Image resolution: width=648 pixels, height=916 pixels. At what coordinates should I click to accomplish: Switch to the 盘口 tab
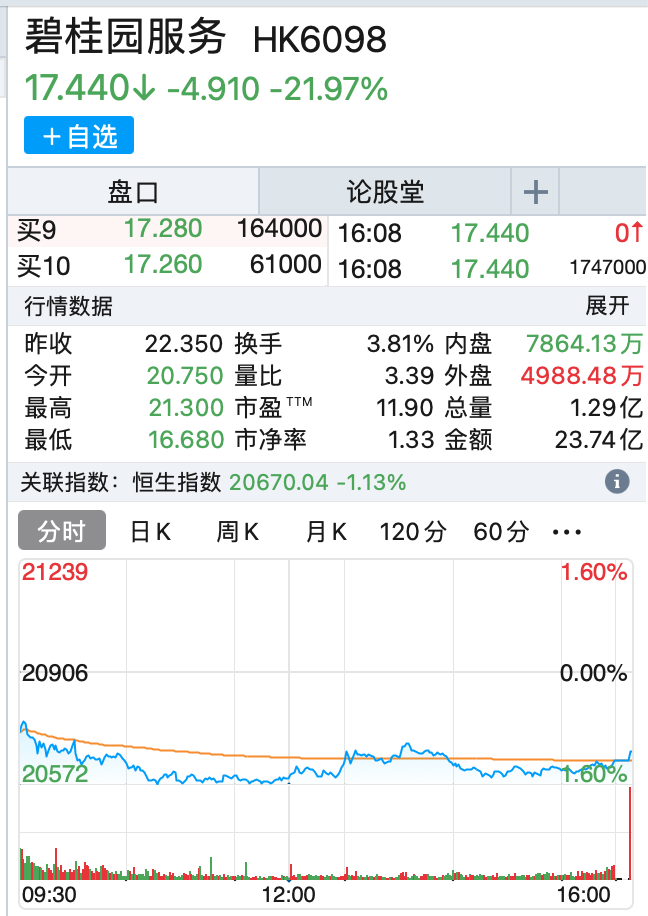click(133, 191)
